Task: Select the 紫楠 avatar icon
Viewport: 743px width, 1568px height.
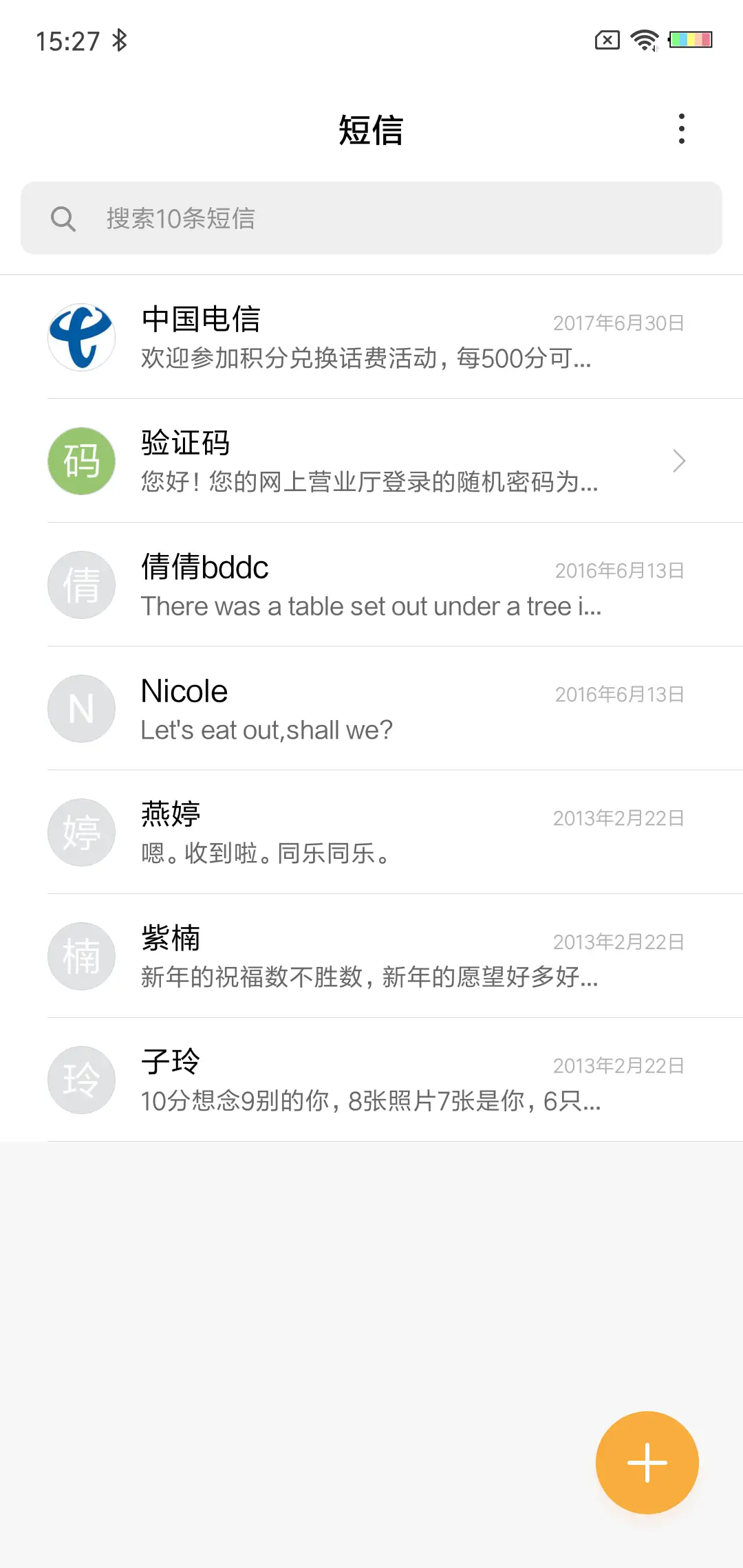Action: [x=80, y=956]
